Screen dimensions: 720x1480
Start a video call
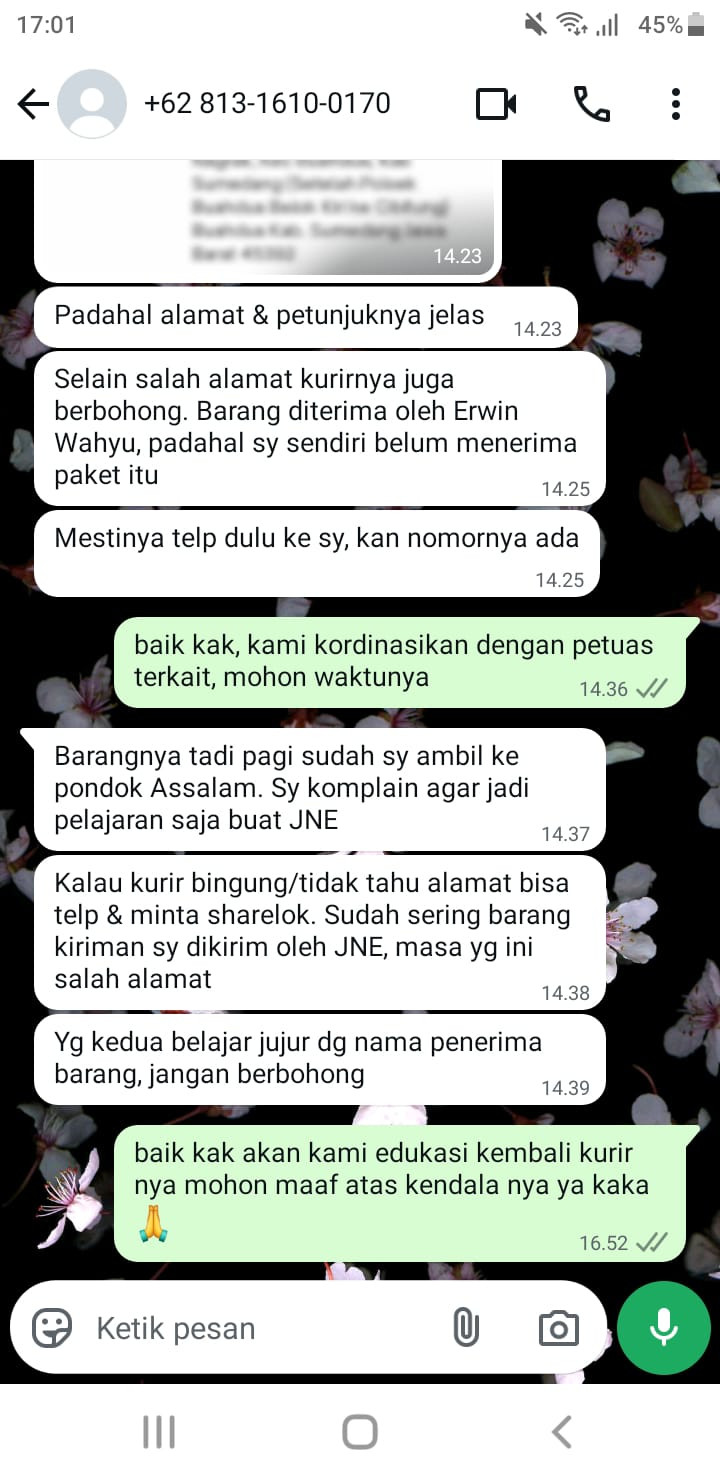(496, 104)
